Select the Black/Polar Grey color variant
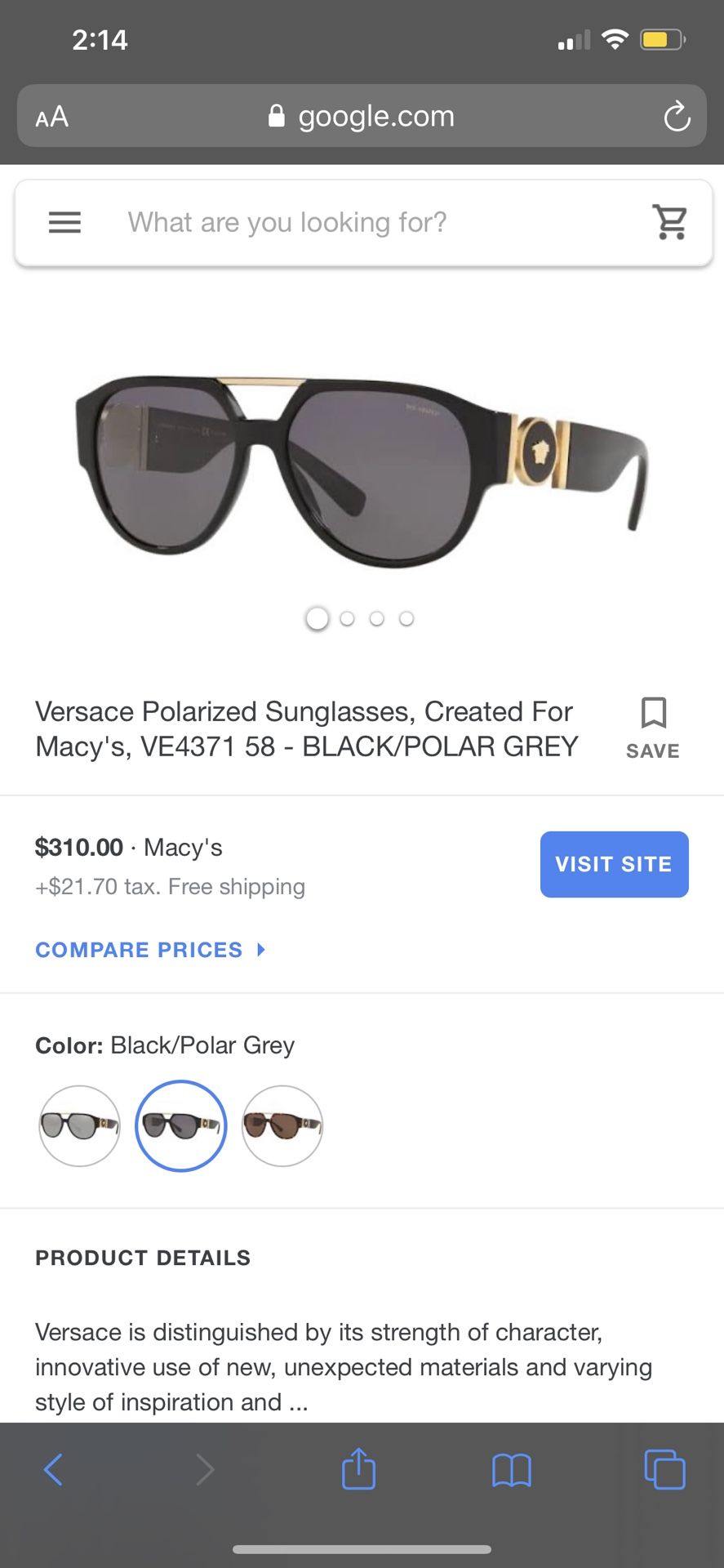The height and width of the screenshot is (1568, 724). click(180, 1125)
